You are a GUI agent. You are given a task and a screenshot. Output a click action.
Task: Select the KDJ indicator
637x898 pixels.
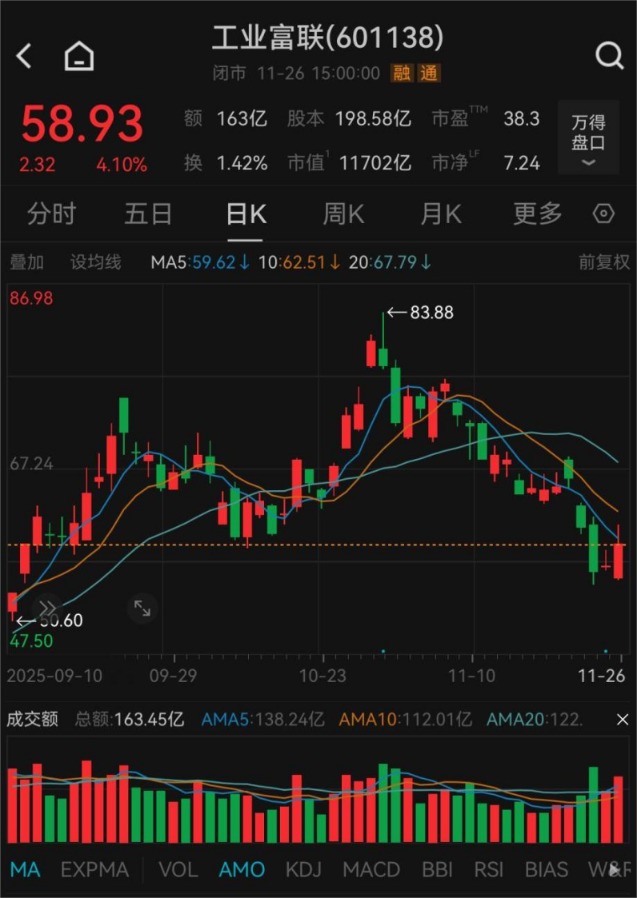(304, 869)
